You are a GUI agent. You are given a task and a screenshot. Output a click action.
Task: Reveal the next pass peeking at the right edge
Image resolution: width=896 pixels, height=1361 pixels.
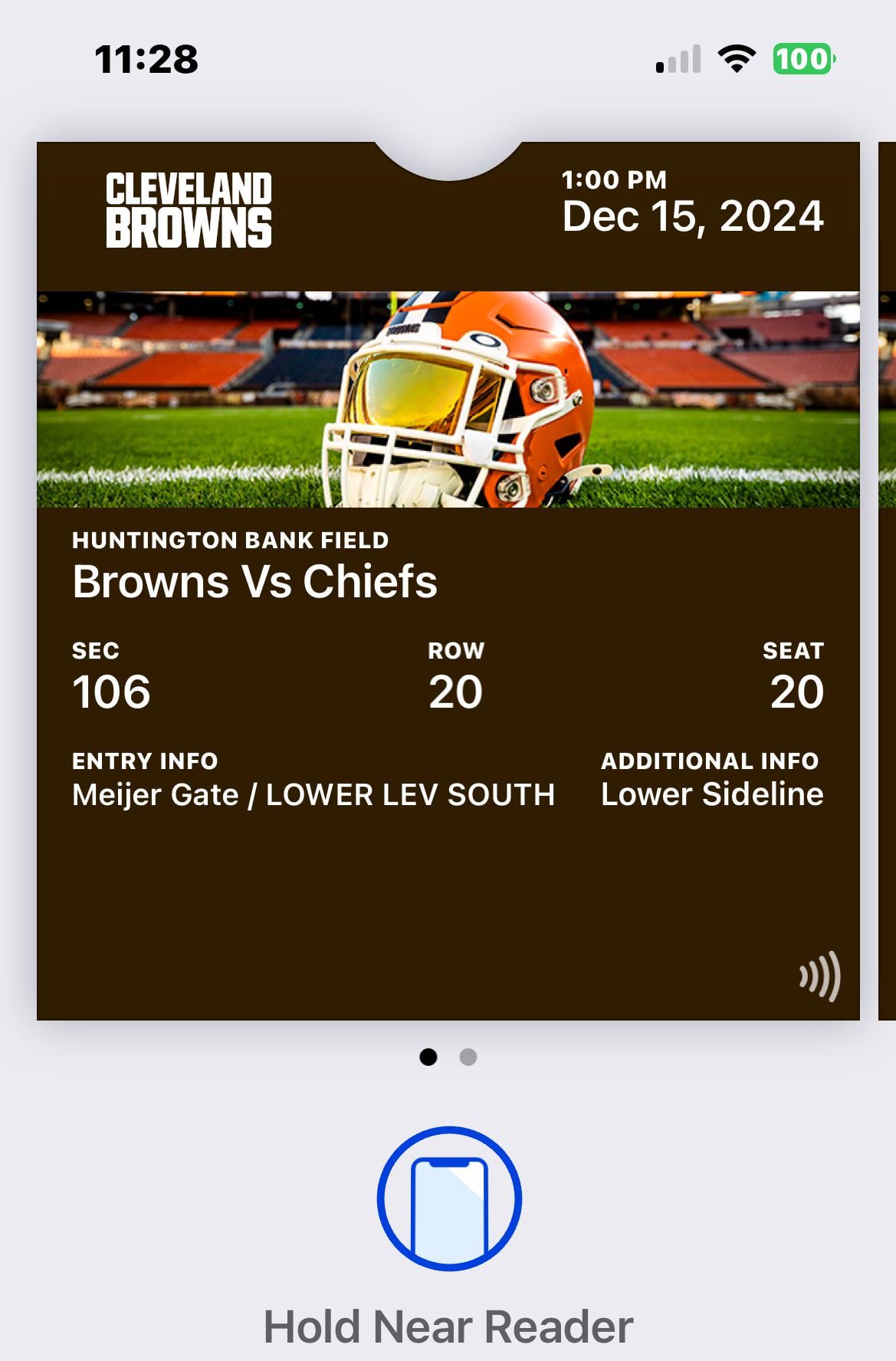(887, 580)
